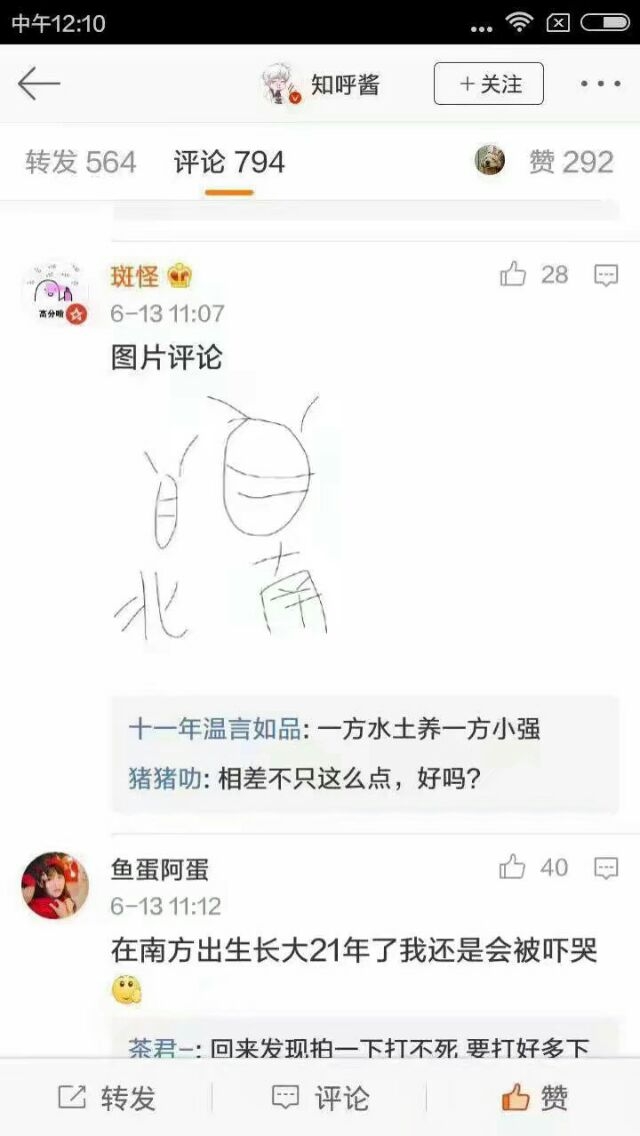
Task: Open the three-dot overflow menu
Action: click(x=601, y=84)
